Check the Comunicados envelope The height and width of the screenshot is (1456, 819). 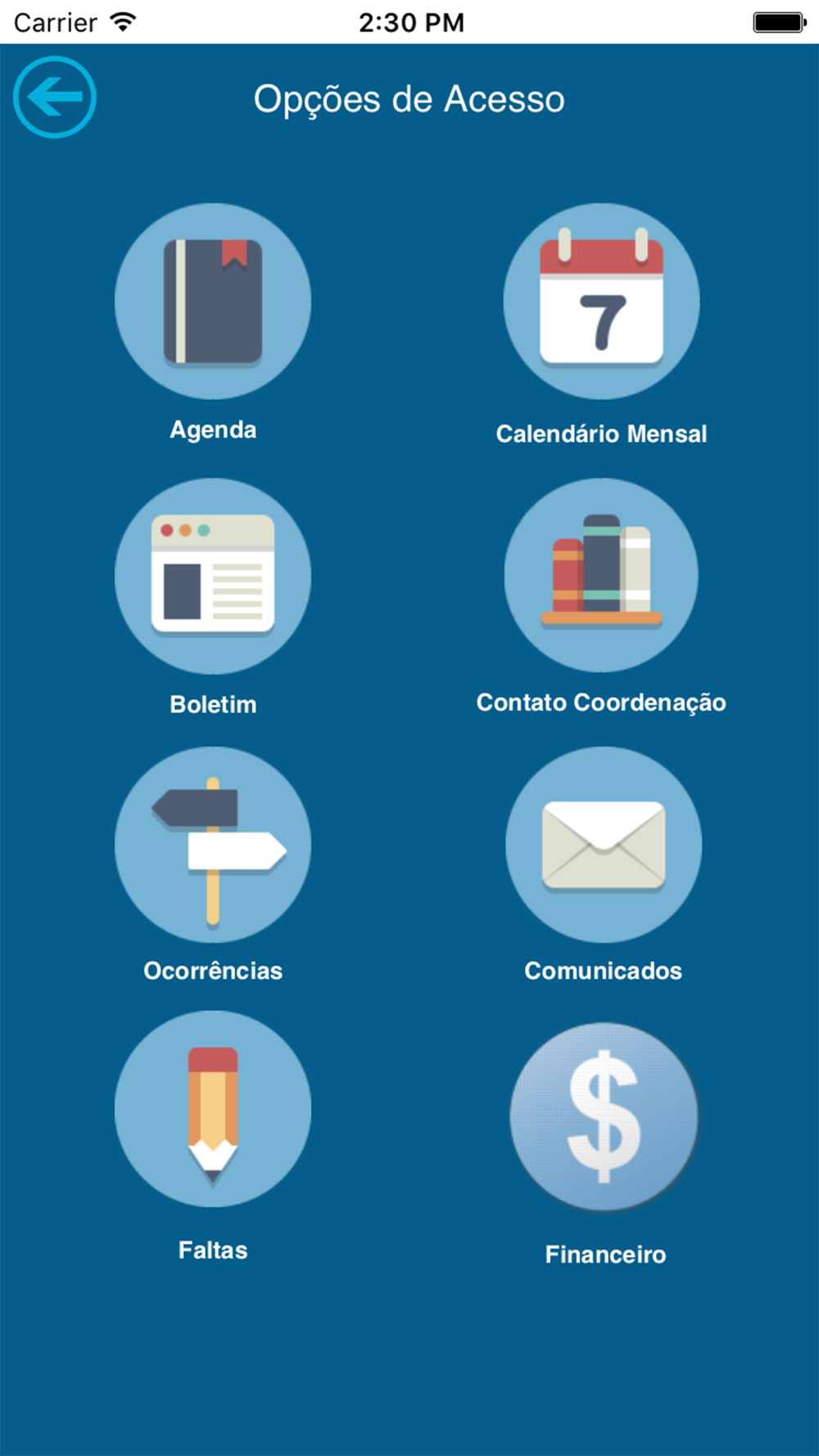604,844
